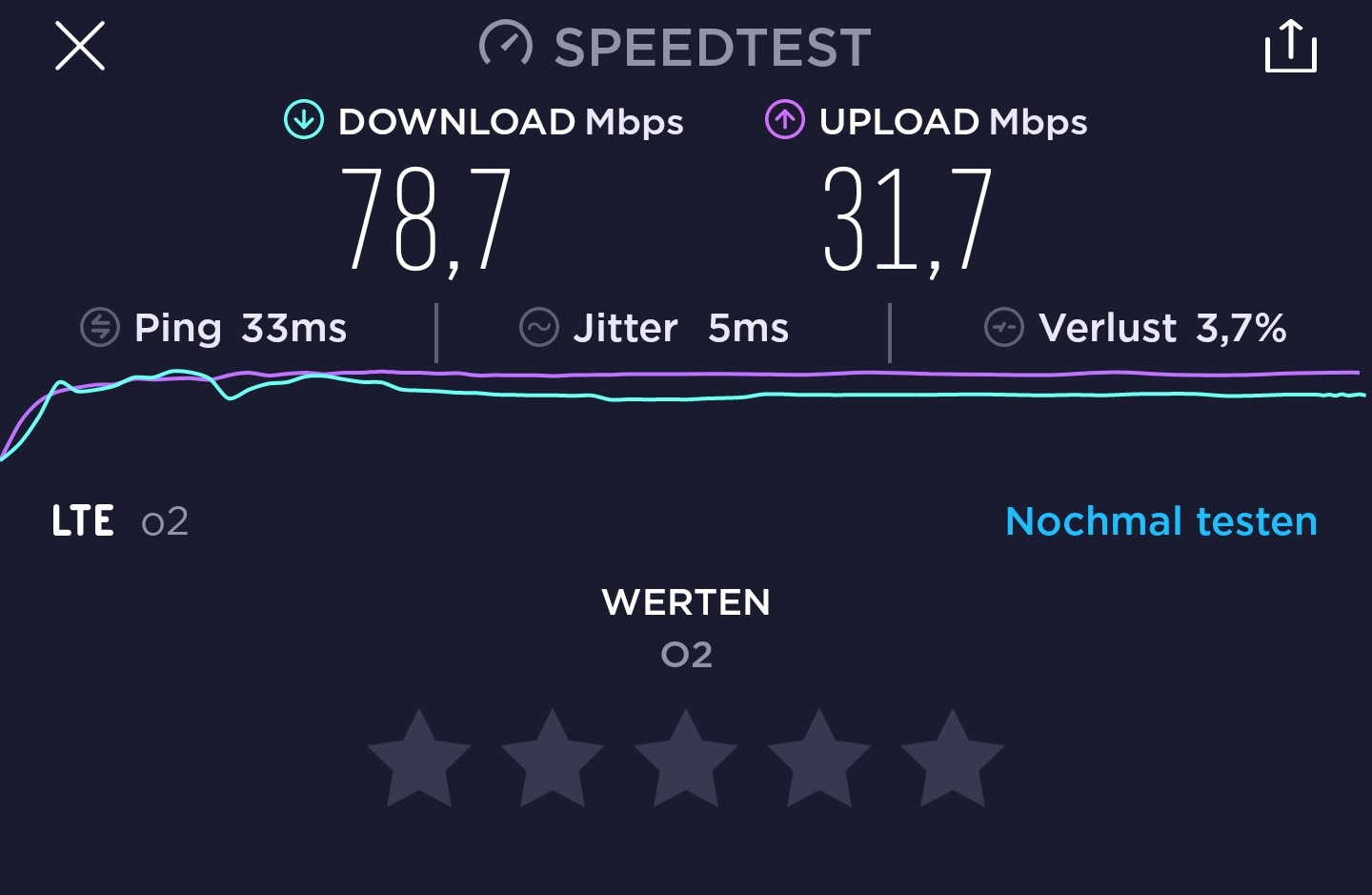Rate O2 with five stars
Screen dimensions: 1372x895
[953, 760]
